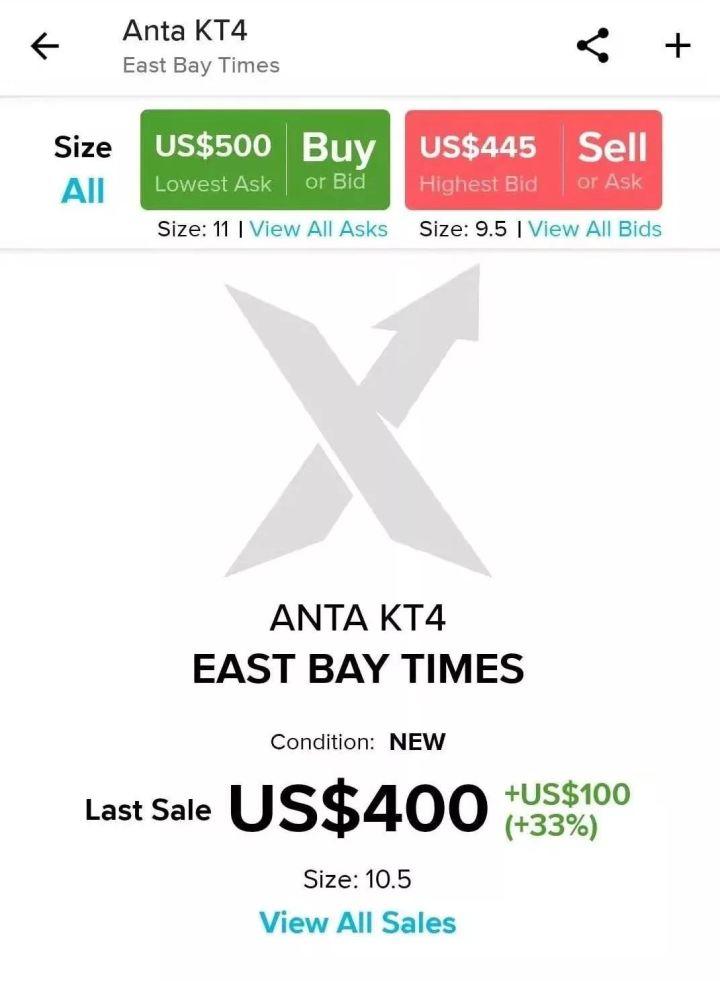Open View All Bids link

(595, 229)
